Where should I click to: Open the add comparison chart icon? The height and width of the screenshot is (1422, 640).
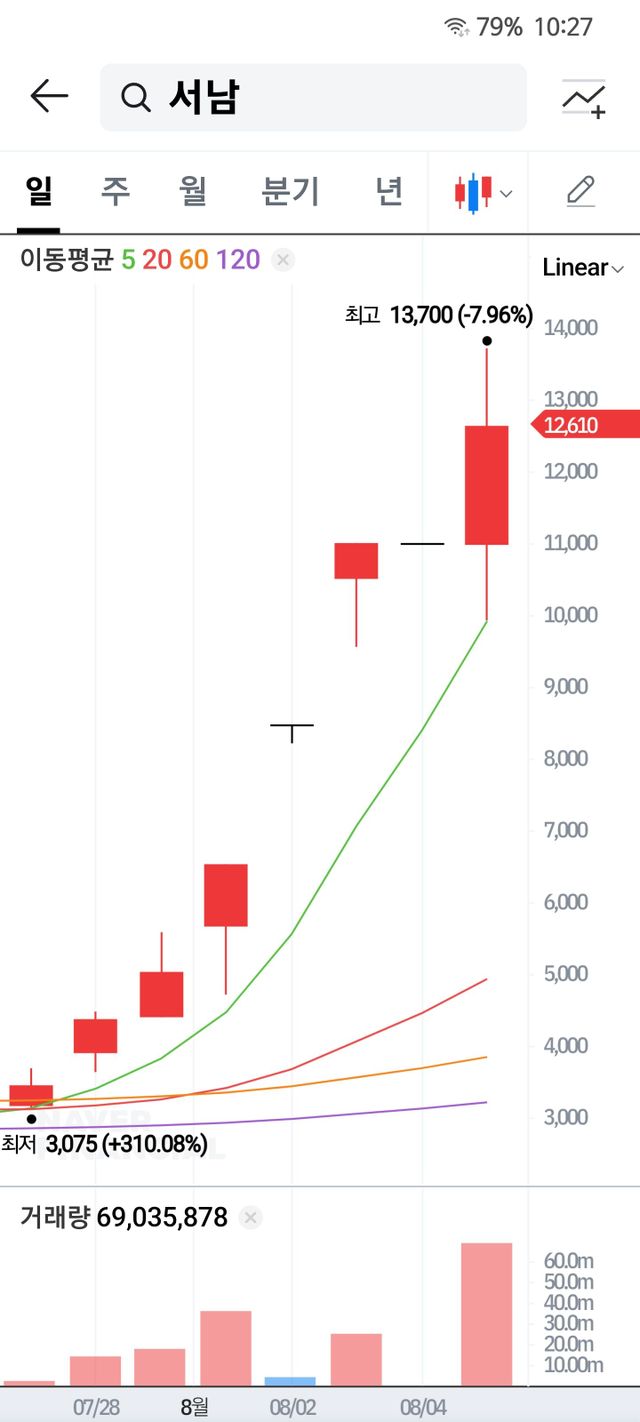point(583,98)
